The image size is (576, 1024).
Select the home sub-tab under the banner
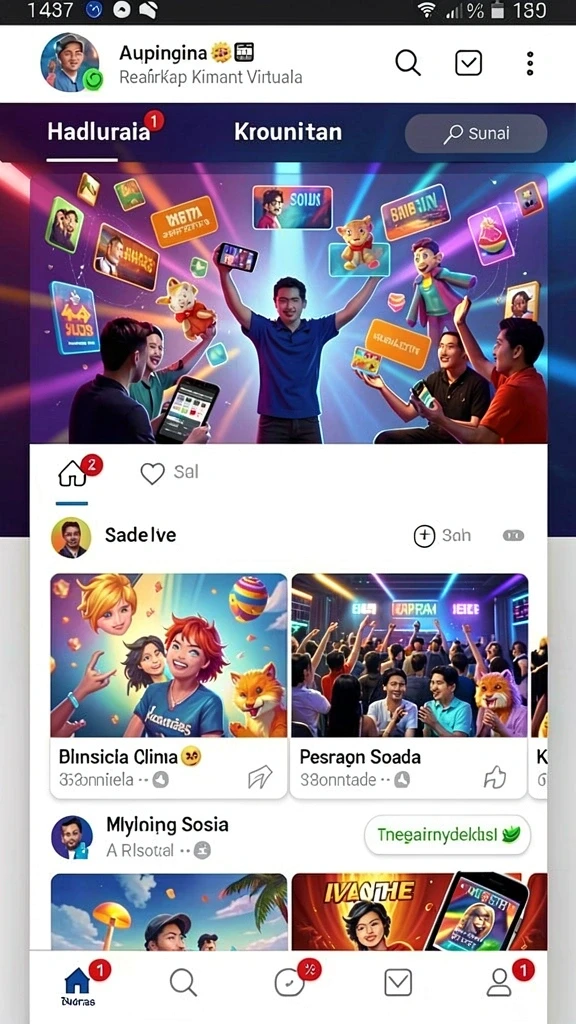pos(73,473)
